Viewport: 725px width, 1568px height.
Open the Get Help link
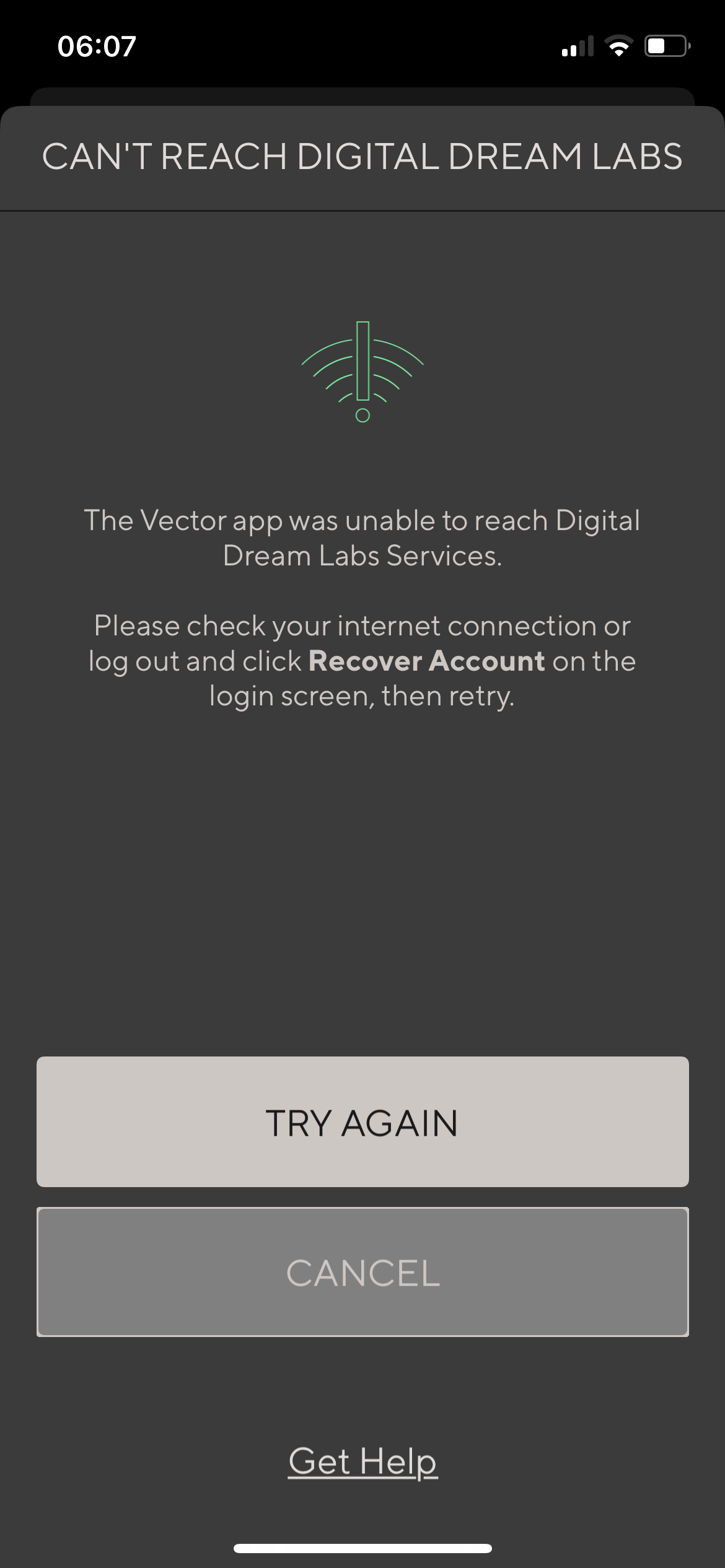(362, 1461)
